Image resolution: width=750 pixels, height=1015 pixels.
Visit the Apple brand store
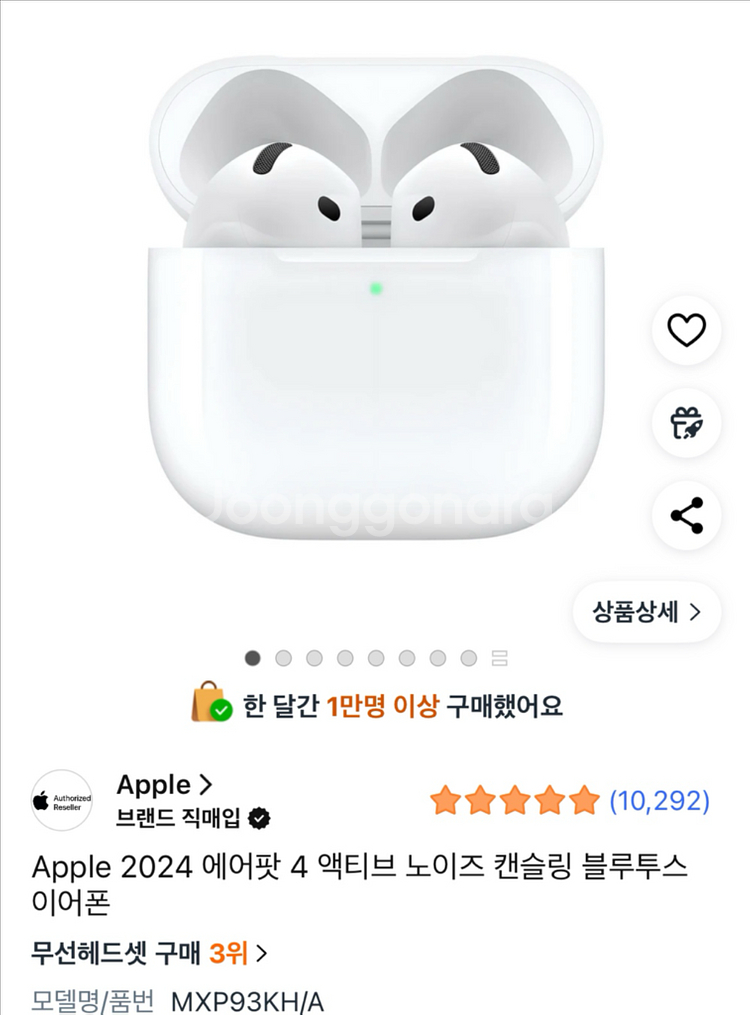tap(164, 785)
